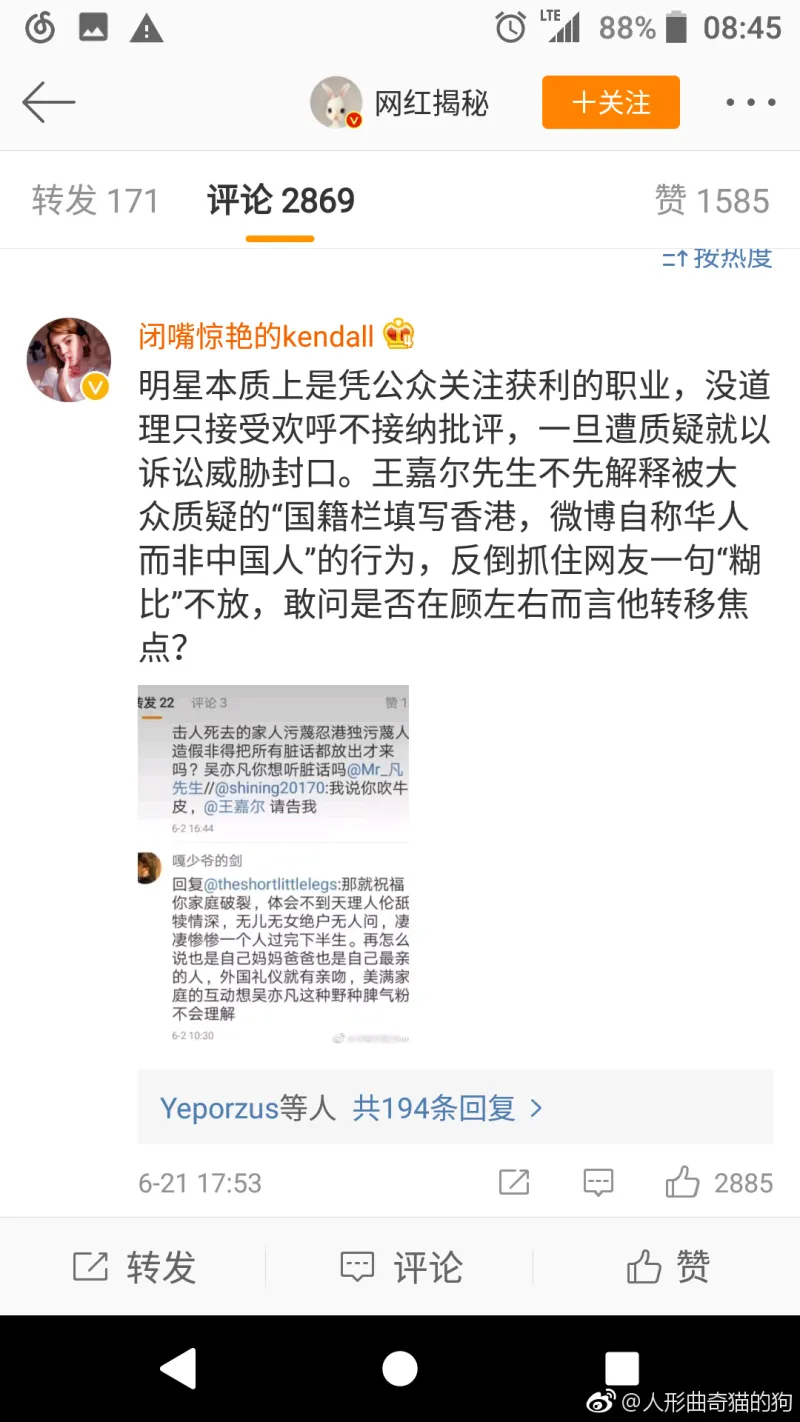This screenshot has height=1422, width=800.
Task: Change comment sorting via 按热度
Action: [x=718, y=258]
